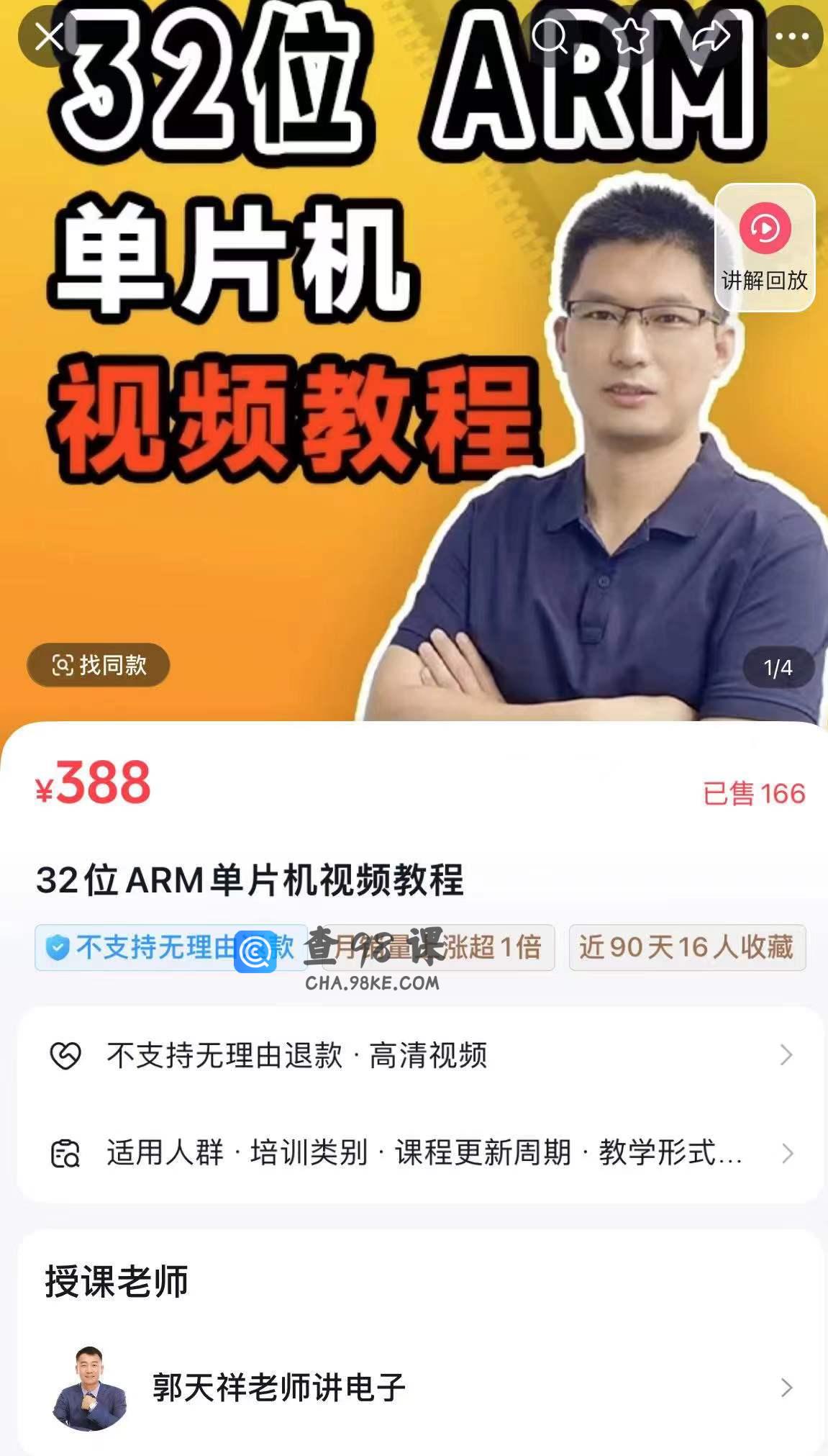The height and width of the screenshot is (1456, 828).
Task: Tap 找同款 to find similar items
Action: 99,665
